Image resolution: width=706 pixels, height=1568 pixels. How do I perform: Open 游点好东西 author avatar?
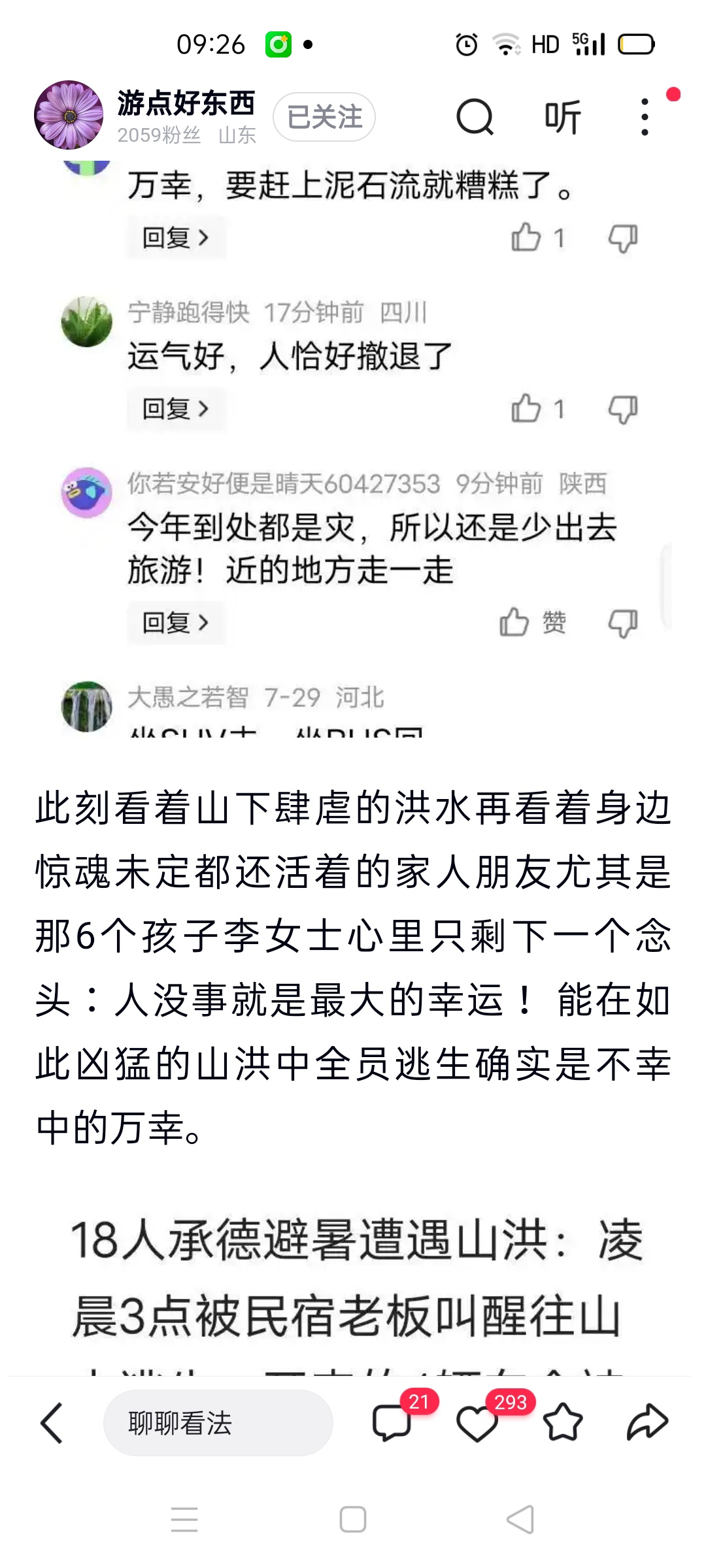point(69,115)
